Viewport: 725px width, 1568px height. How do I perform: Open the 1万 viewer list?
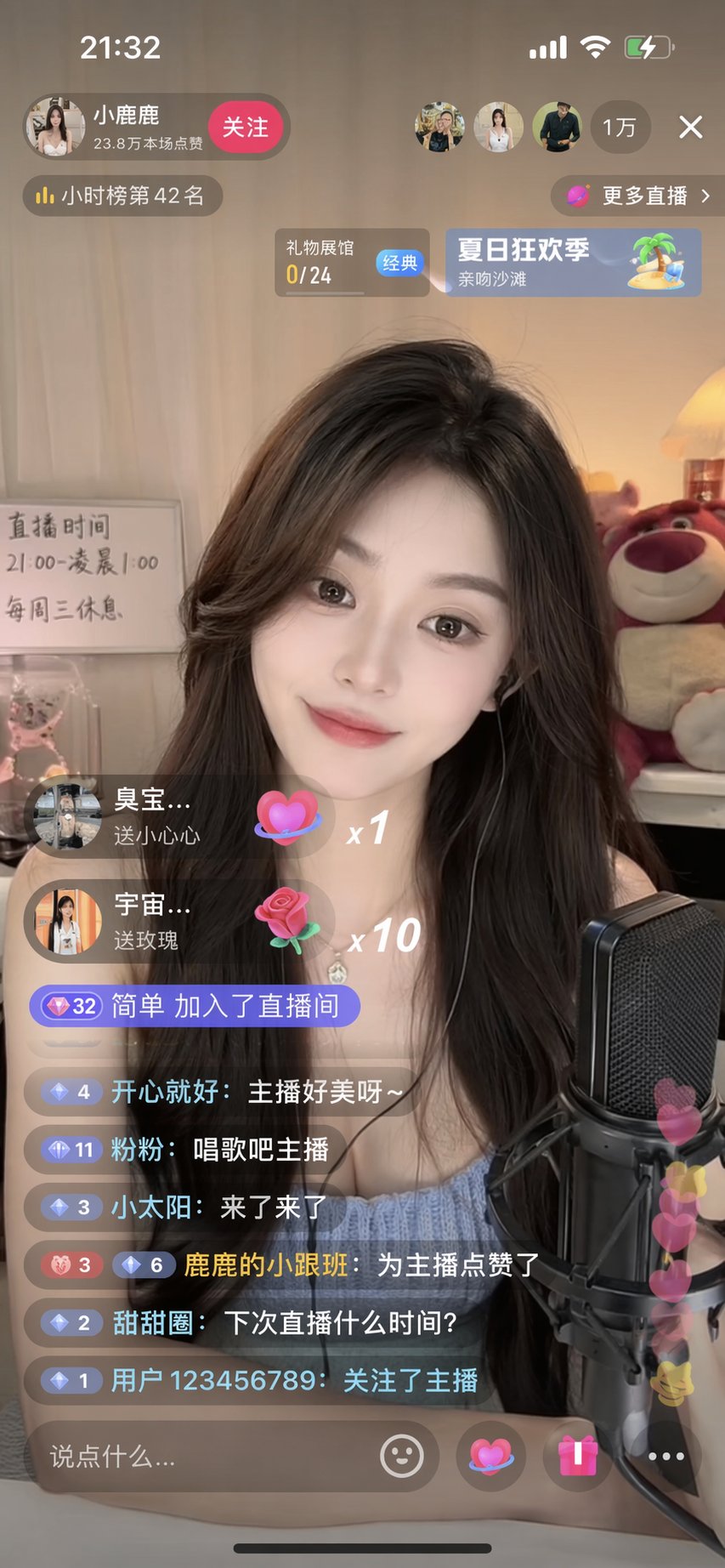620,128
